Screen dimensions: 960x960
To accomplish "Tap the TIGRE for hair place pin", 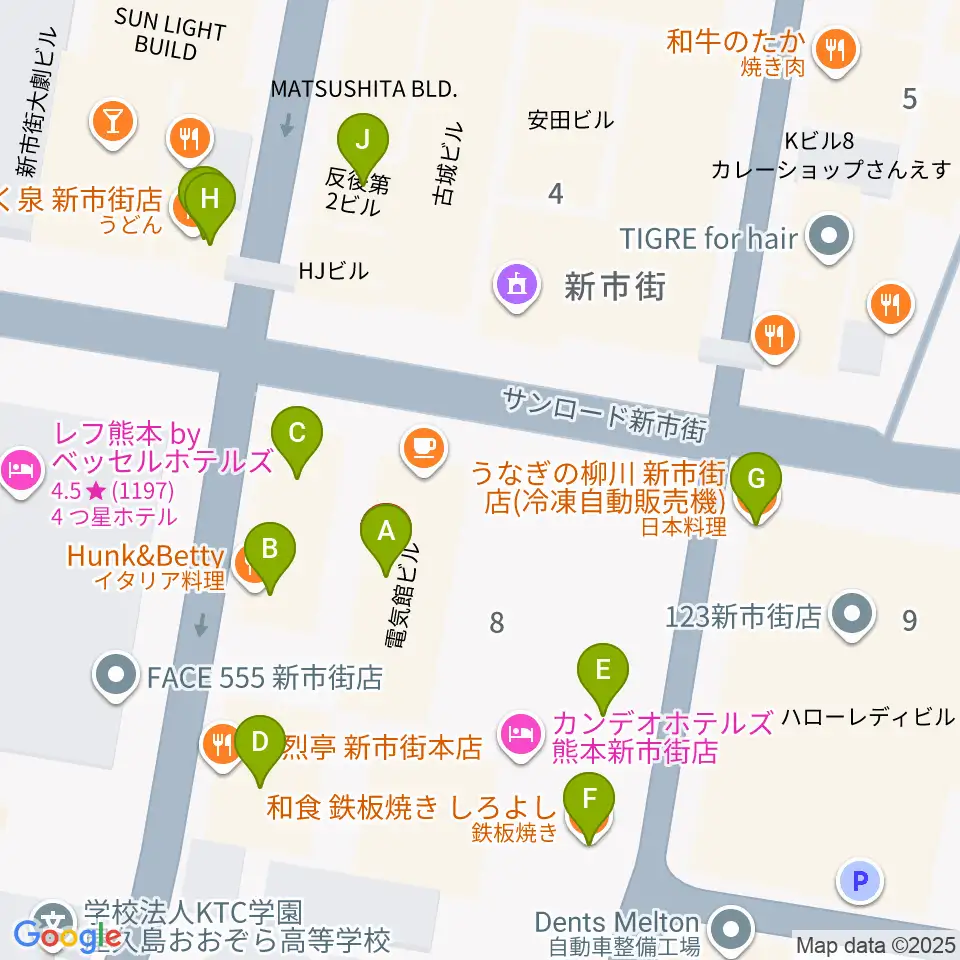I will (828, 238).
